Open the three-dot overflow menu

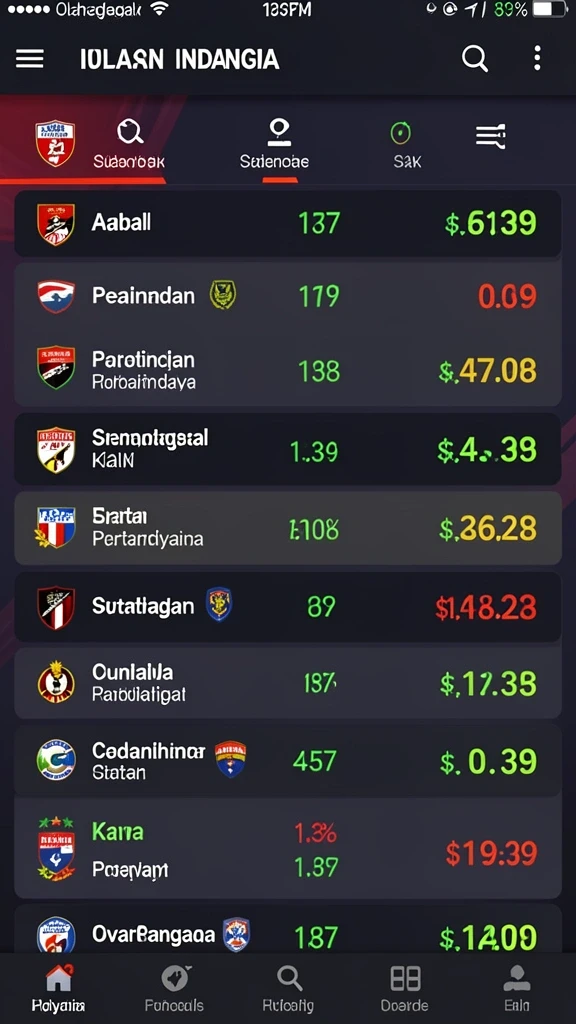point(537,59)
